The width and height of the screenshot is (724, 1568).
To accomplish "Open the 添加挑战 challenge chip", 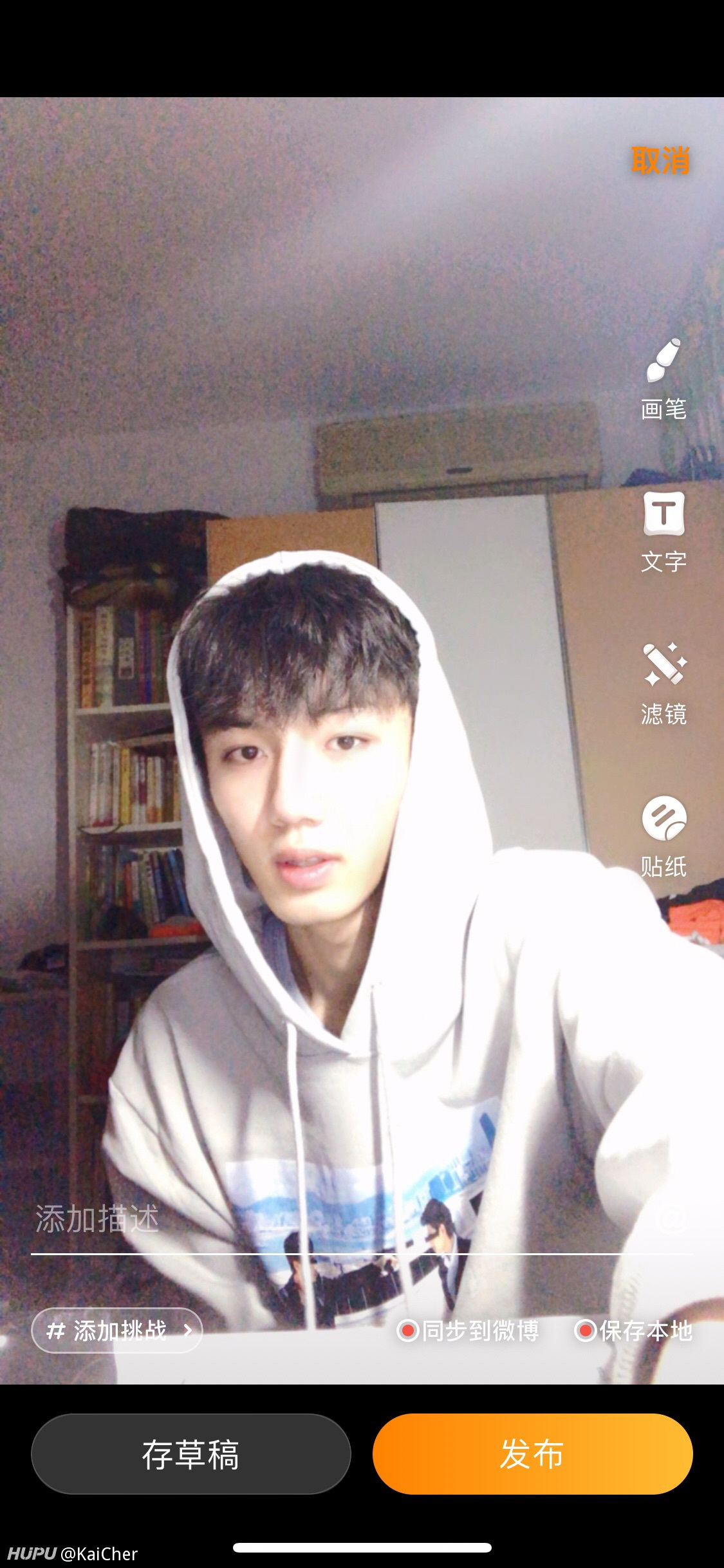I will pos(117,1330).
